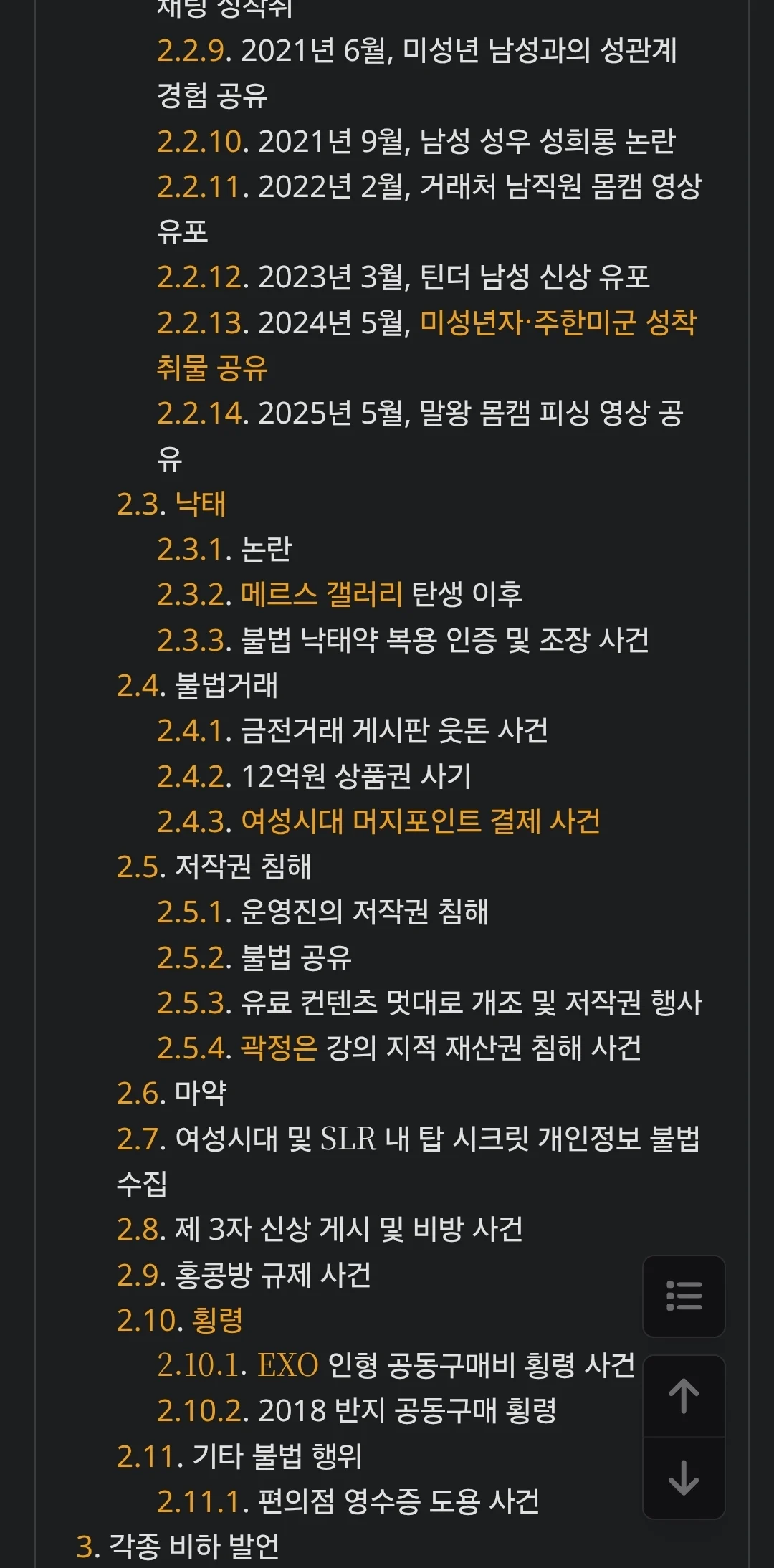Go to section 2.4.2 12억원 상품권 사기
774x1568 pixels.
[192, 776]
